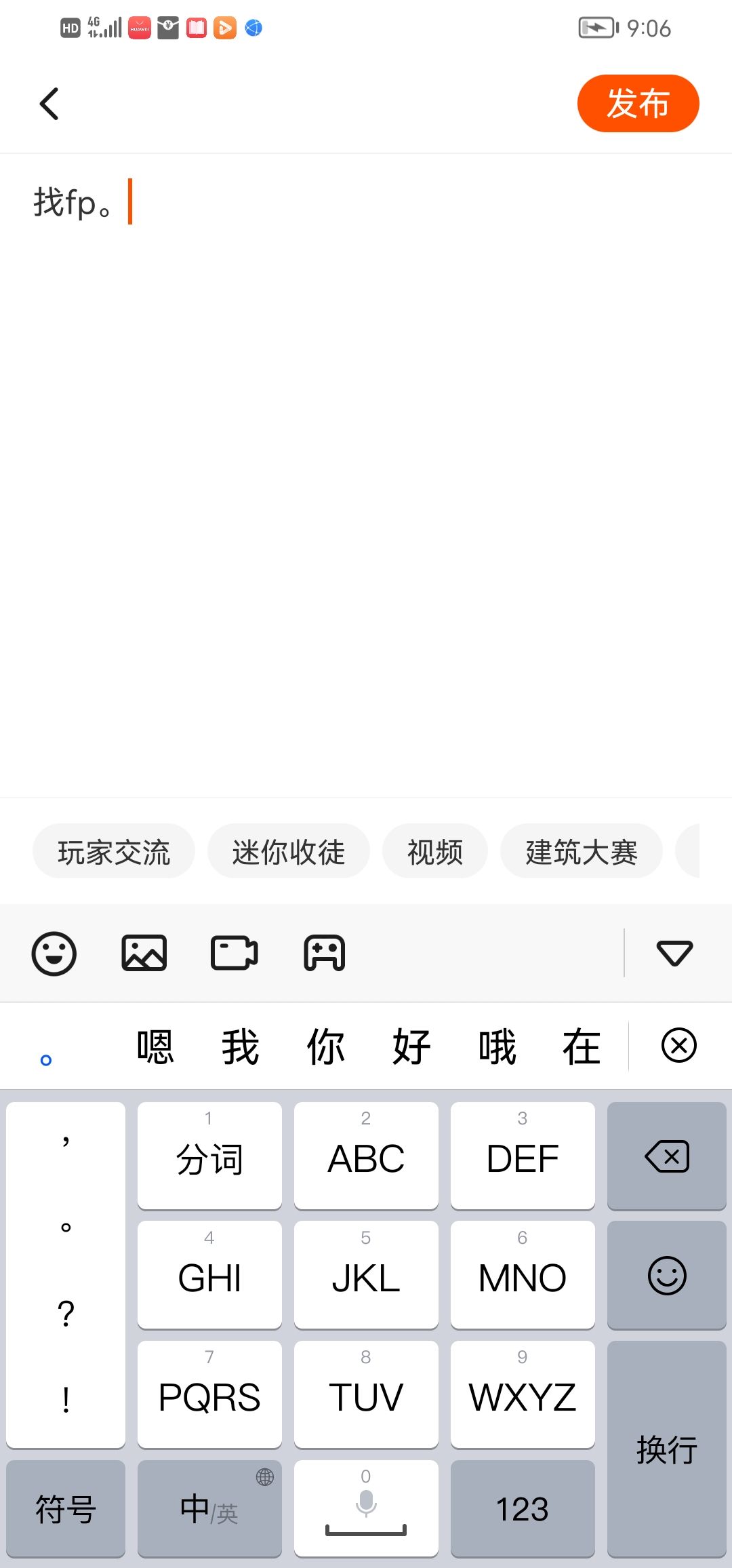This screenshot has width=732, height=1568.
Task: Dismiss the keyboard suggestion bar
Action: pos(678,1045)
